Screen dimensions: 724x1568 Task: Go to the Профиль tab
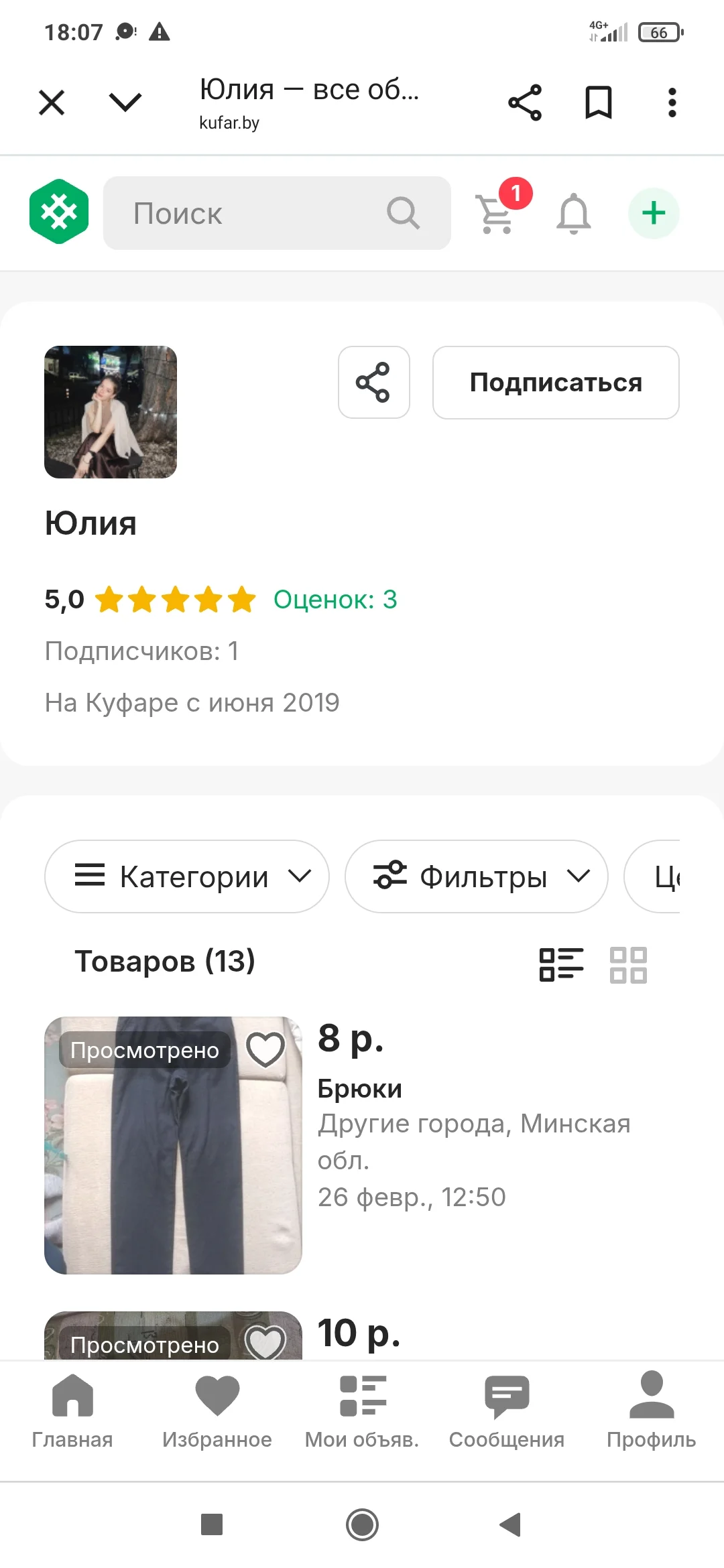[651, 1409]
